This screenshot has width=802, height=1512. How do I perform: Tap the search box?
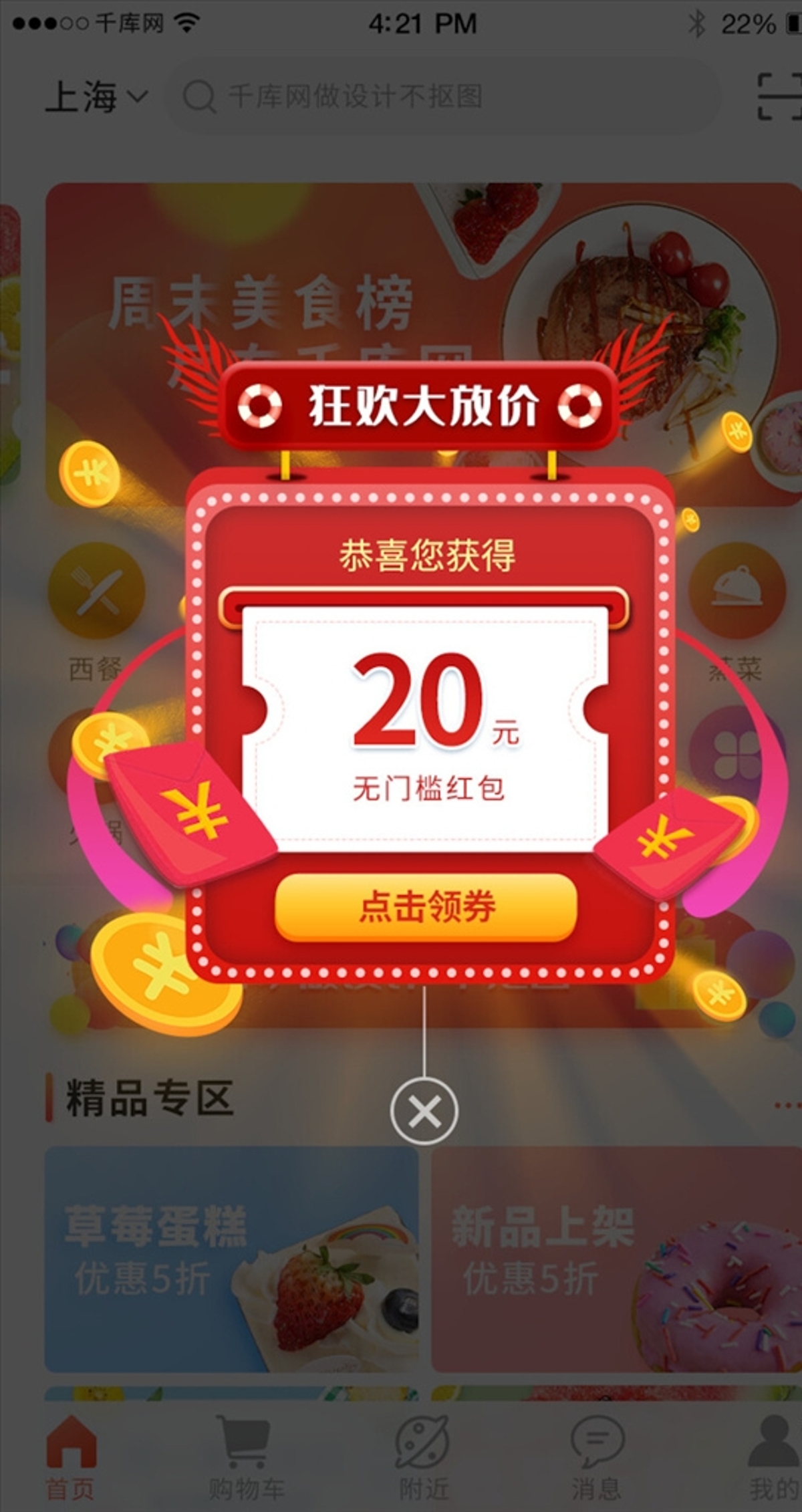(x=441, y=97)
